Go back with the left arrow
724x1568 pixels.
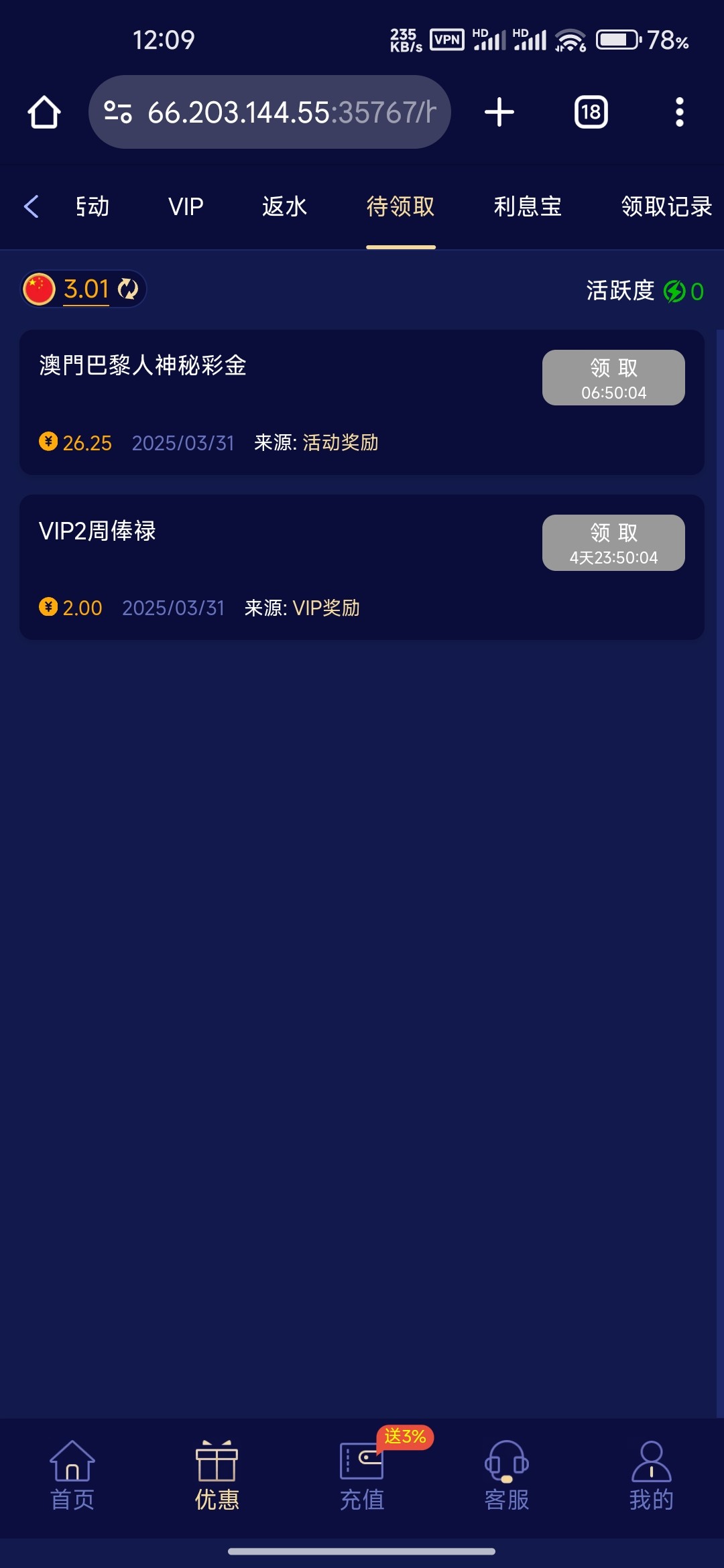(32, 206)
